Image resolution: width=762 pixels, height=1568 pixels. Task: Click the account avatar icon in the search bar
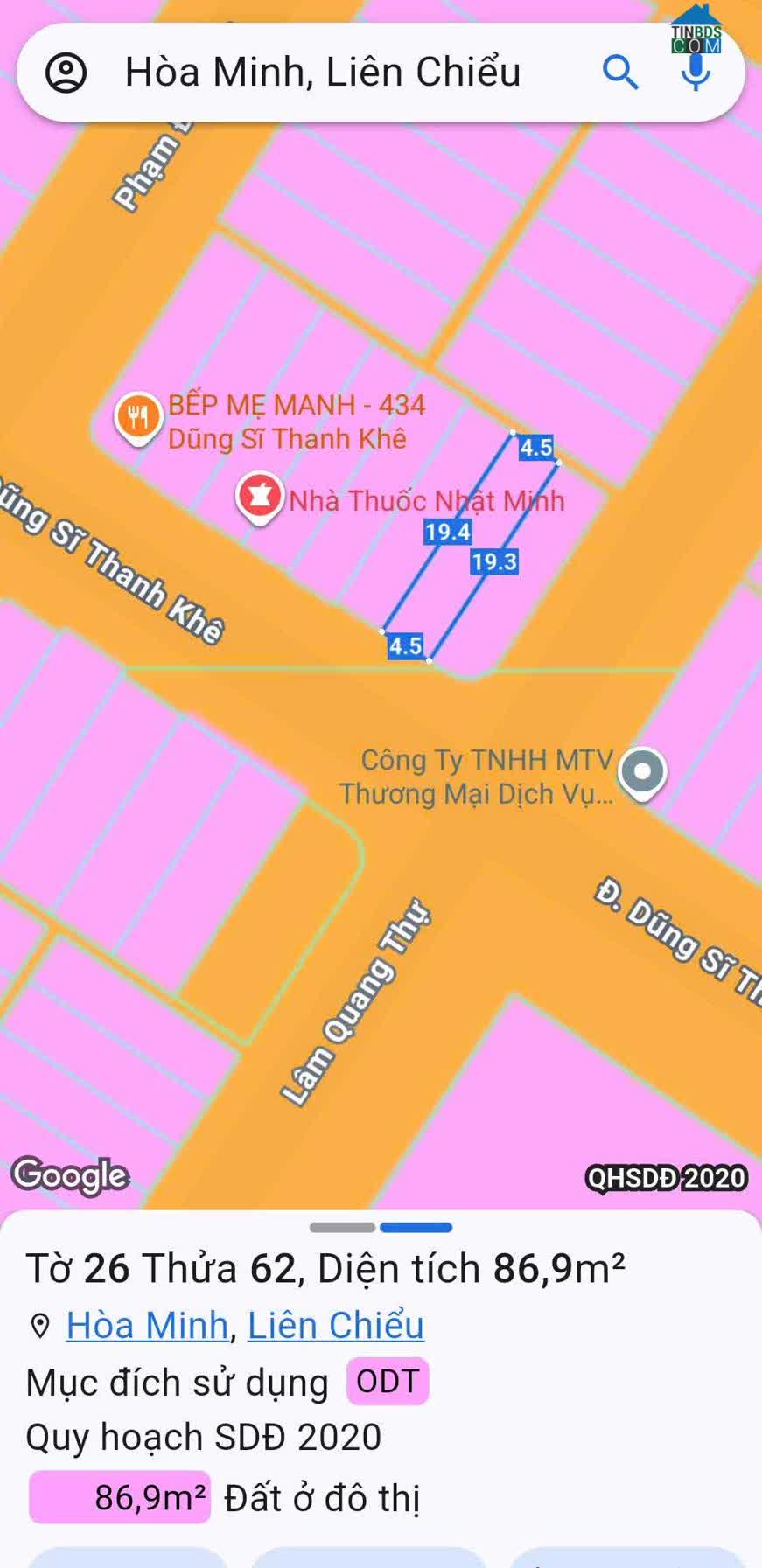tap(66, 73)
